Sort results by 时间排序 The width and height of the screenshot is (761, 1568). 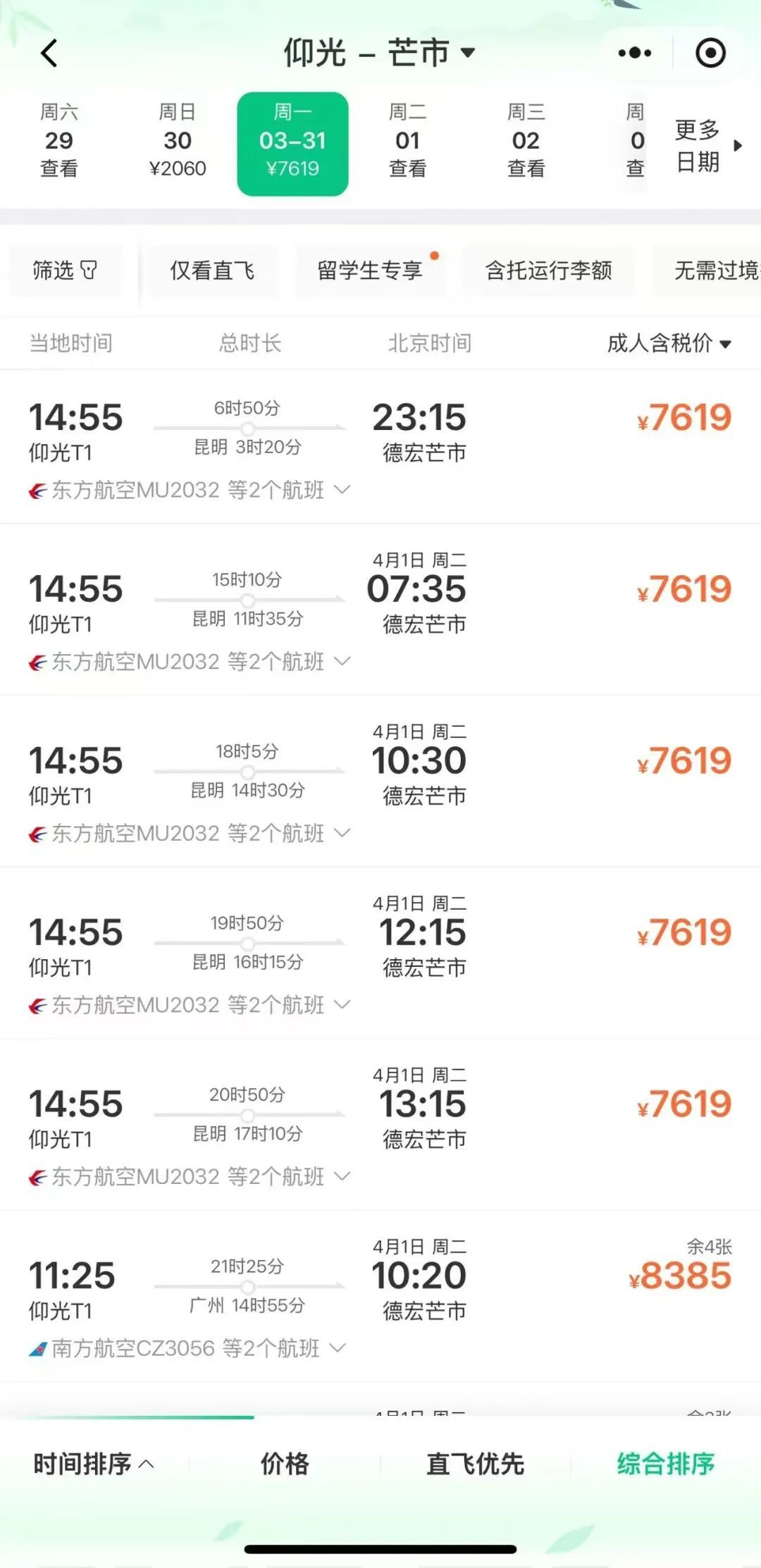click(94, 1464)
